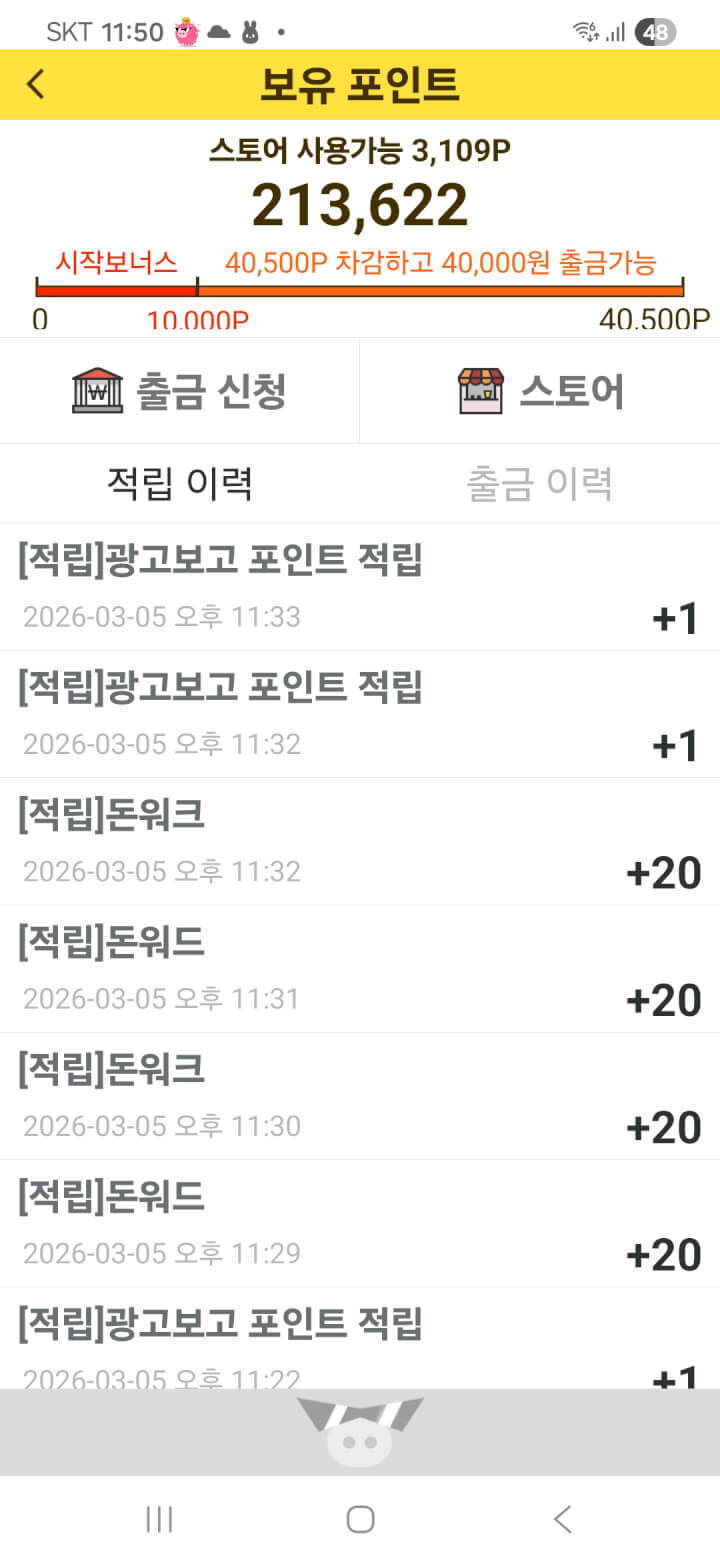Select the 적립 이력 tab
Viewport: 720px width, 1560px height.
tap(180, 484)
